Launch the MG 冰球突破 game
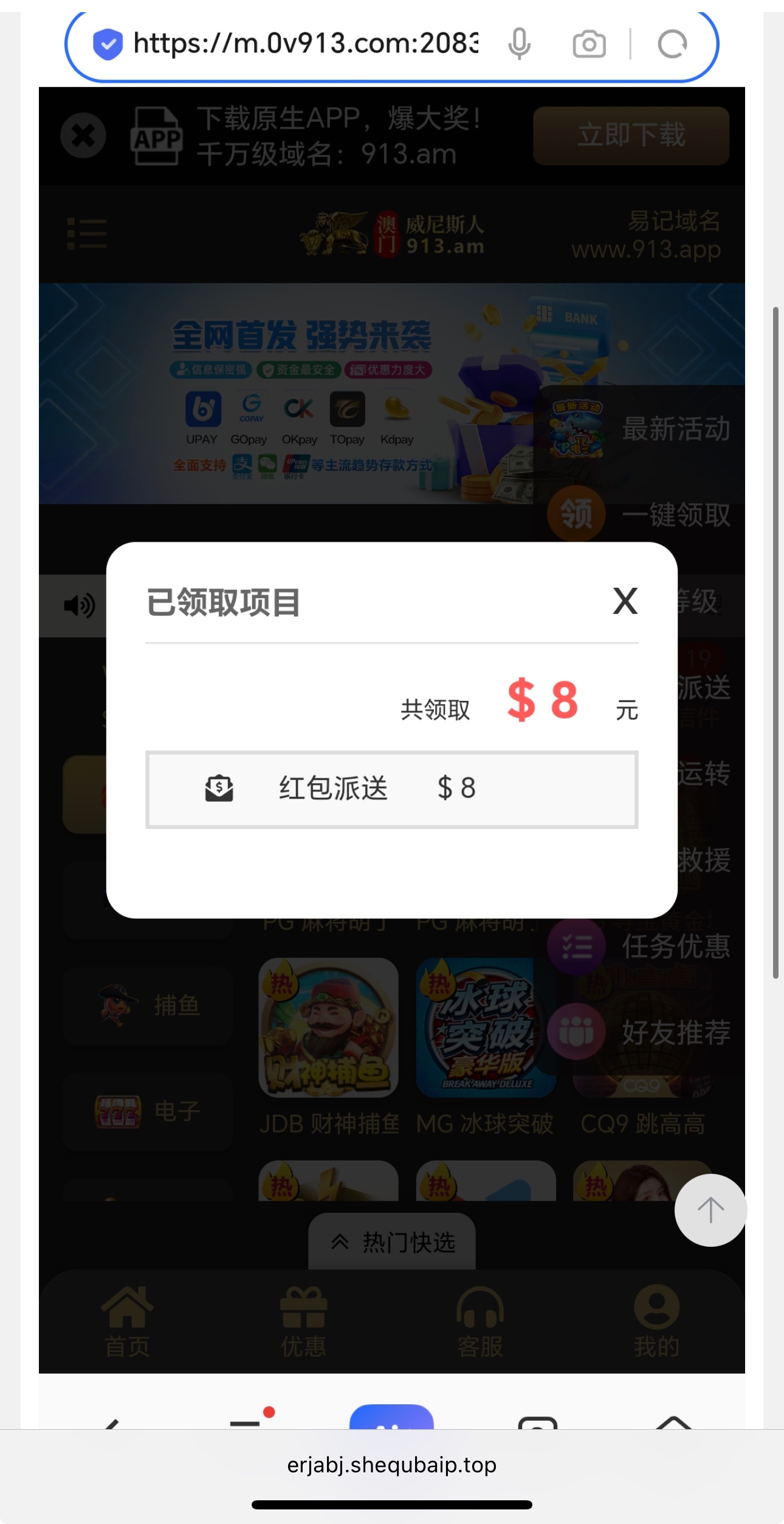The height and width of the screenshot is (1524, 784). click(x=485, y=1027)
